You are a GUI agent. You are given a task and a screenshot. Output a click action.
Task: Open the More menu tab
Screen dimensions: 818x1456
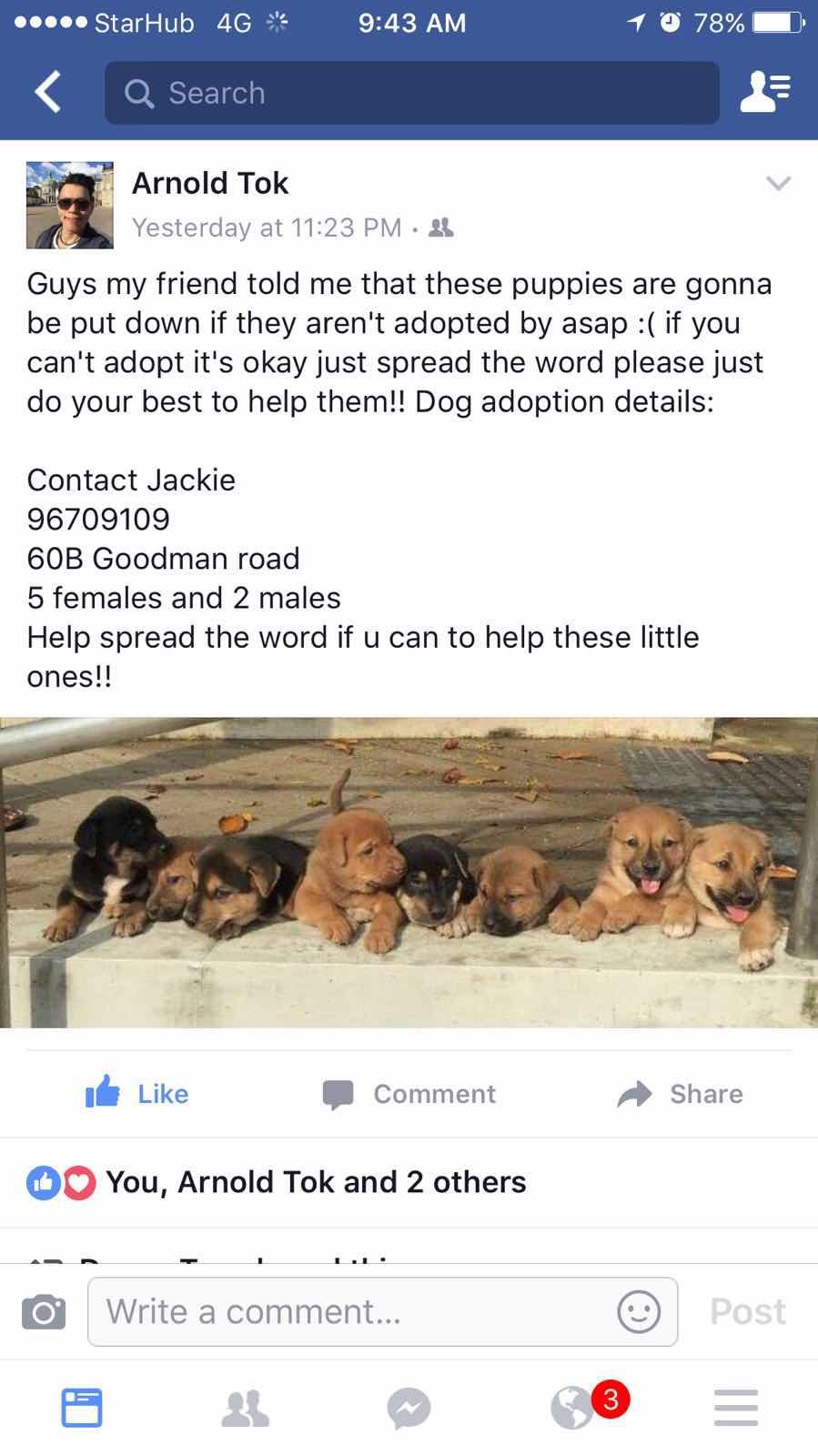(x=735, y=1407)
